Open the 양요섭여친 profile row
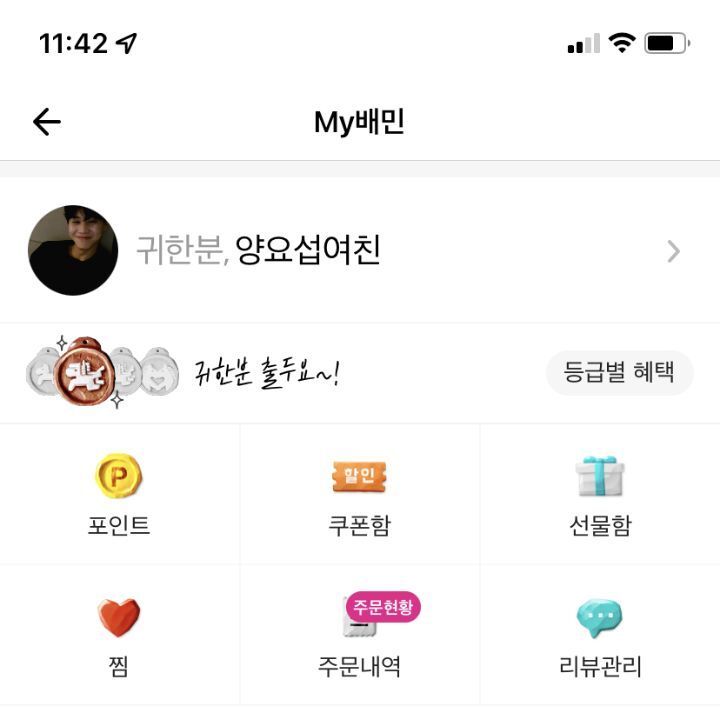 coord(358,251)
